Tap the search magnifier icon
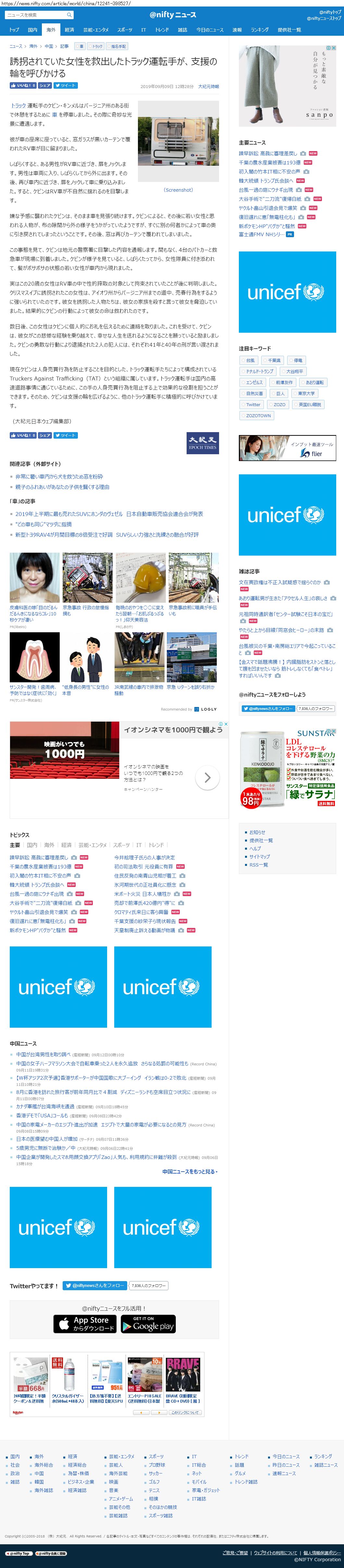Screen dimensions: 344x1568 coord(69,15)
